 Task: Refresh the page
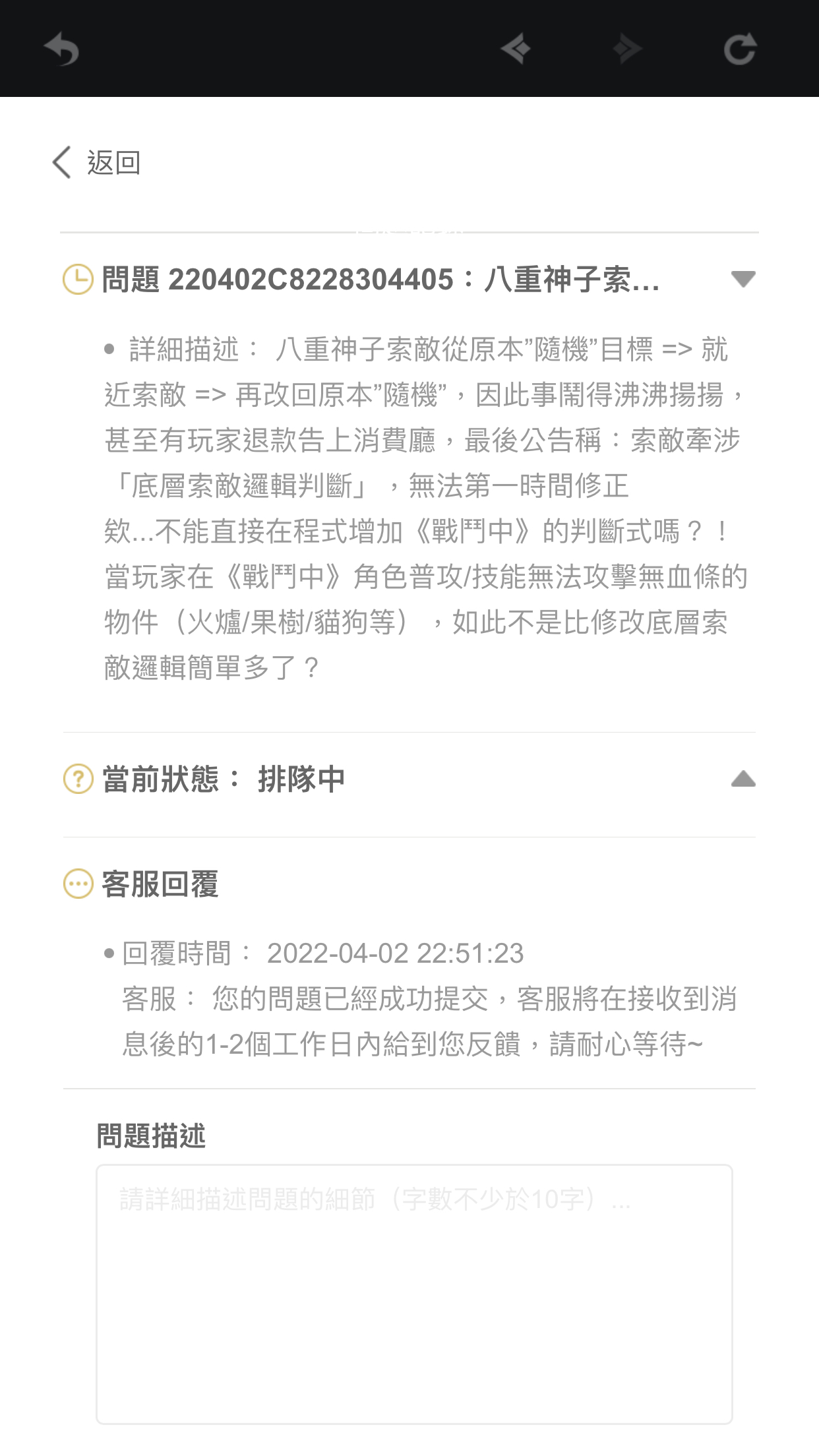(x=739, y=49)
